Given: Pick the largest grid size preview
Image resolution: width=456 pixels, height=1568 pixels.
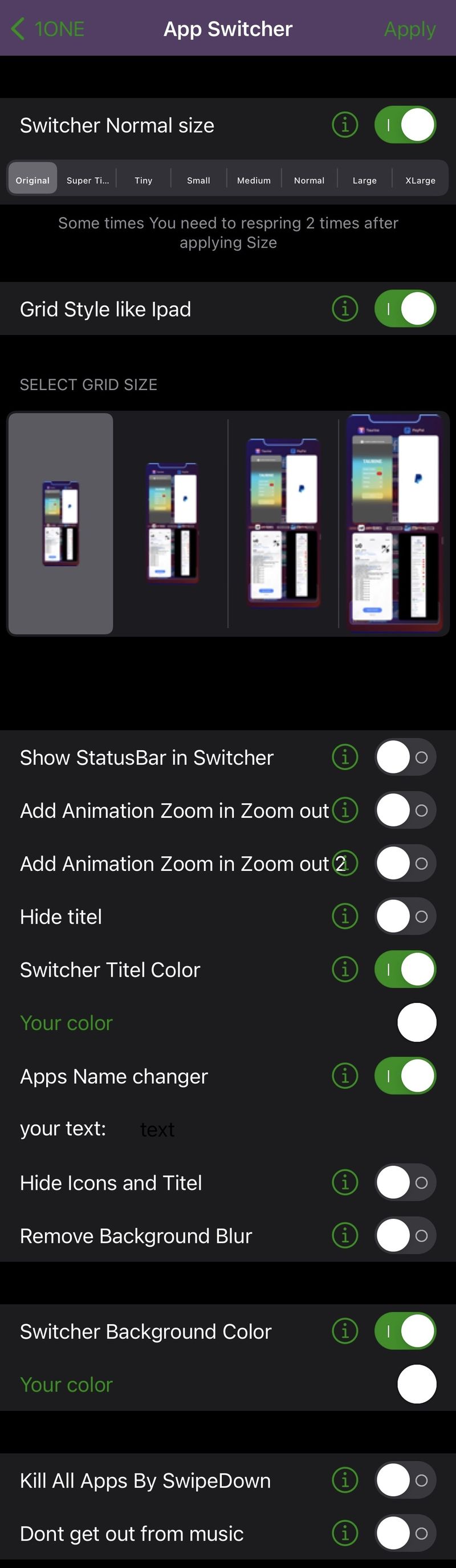Looking at the screenshot, I should coord(394,523).
